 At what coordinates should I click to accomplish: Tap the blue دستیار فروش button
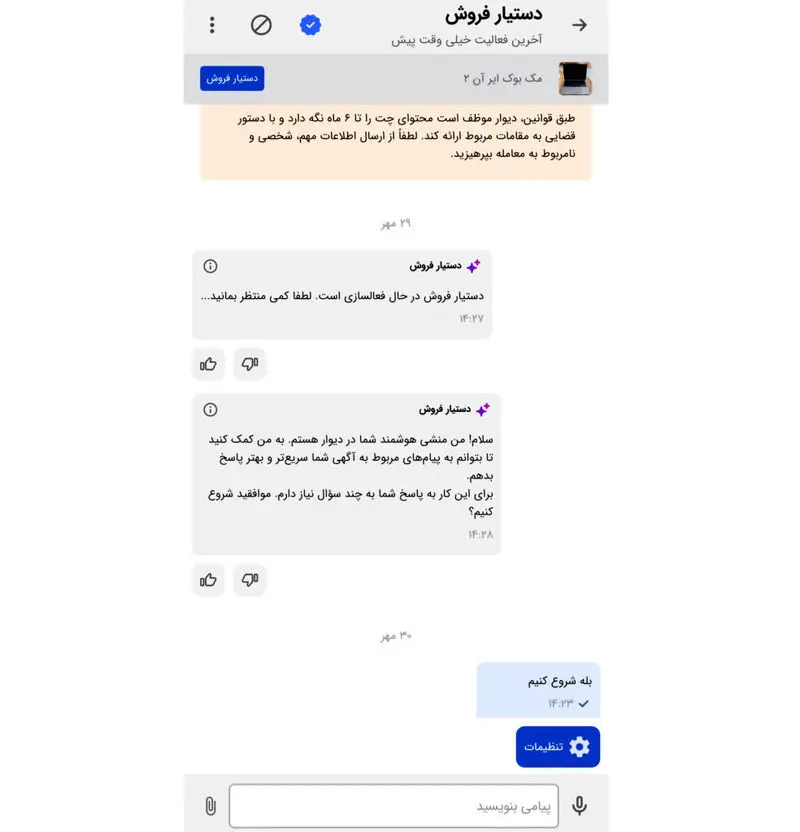(x=232, y=78)
